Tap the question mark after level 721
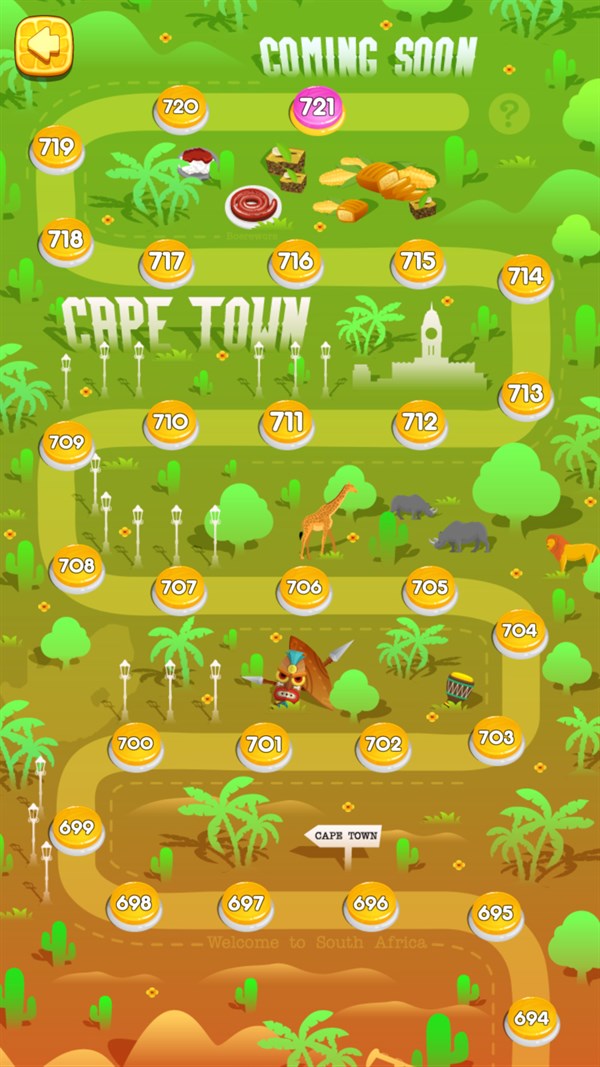This screenshot has width=600, height=1067. pyautogui.click(x=509, y=114)
